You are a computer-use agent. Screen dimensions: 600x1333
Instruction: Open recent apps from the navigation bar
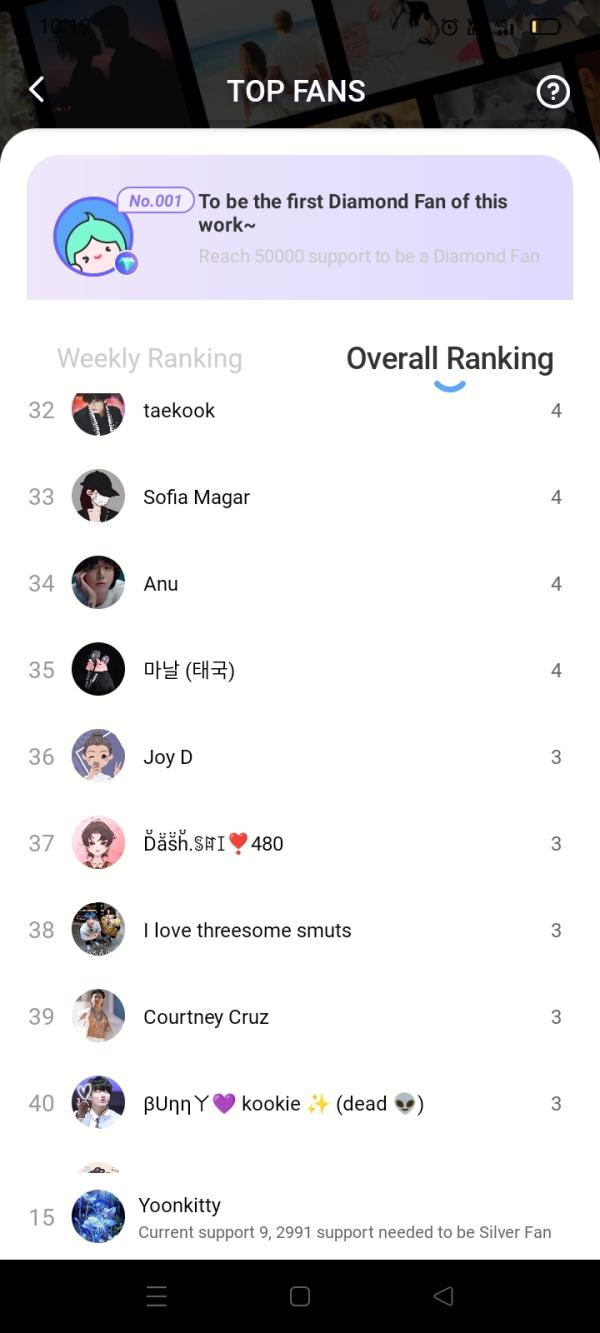click(x=157, y=1296)
